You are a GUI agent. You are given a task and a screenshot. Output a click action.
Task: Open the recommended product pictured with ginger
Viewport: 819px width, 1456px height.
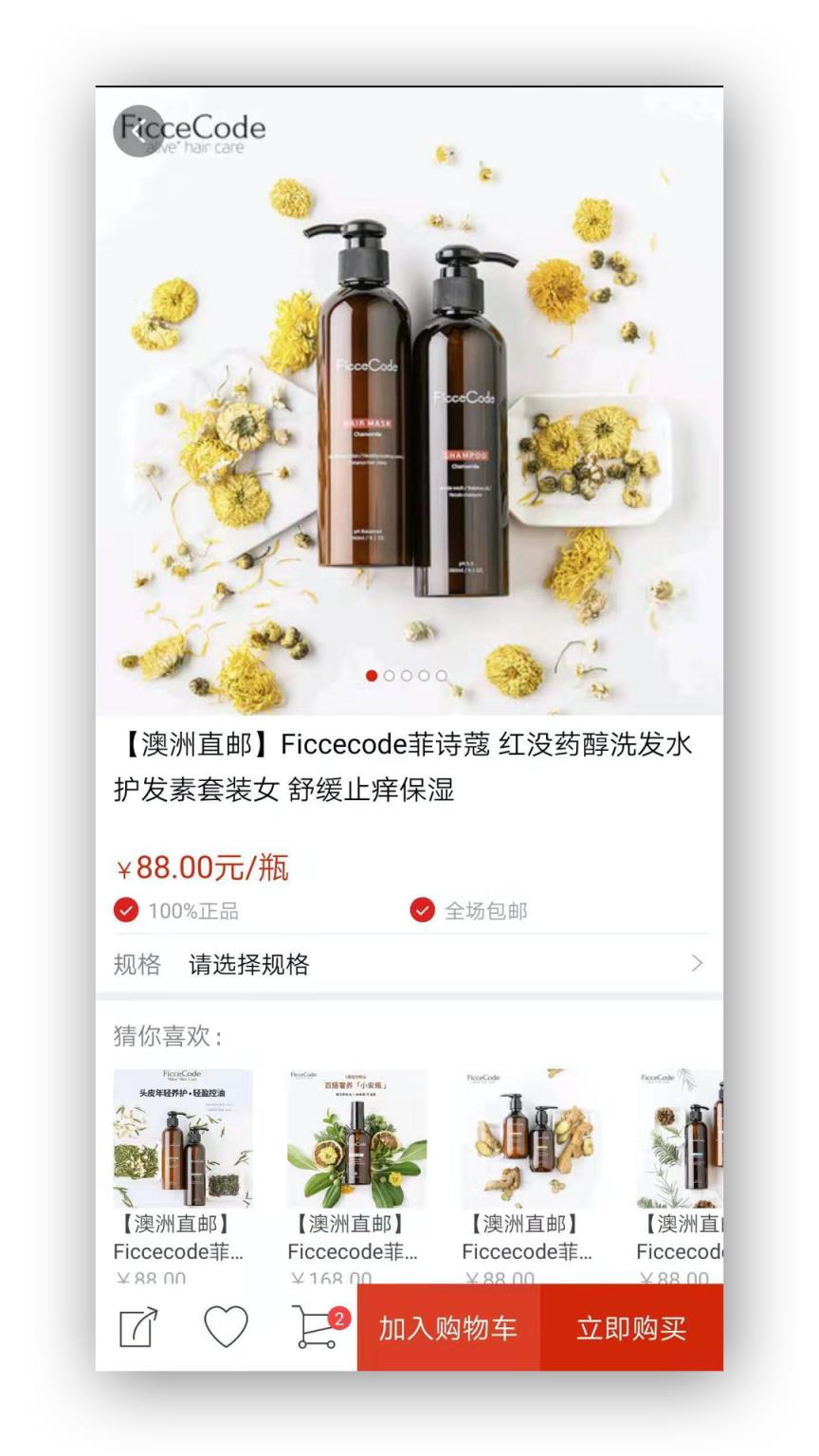click(x=531, y=1138)
